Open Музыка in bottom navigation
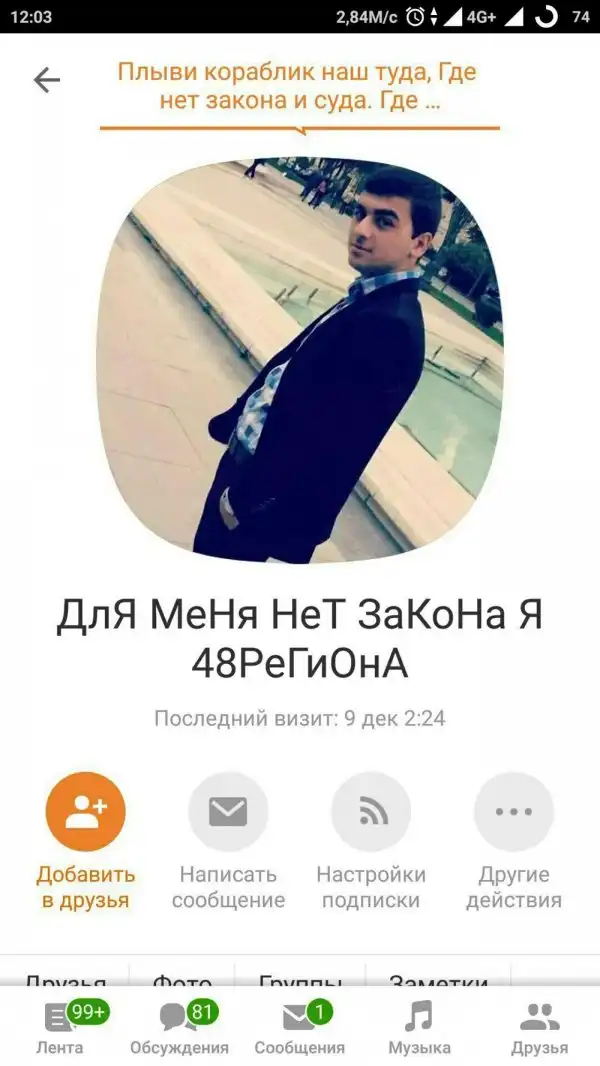 click(x=419, y=1029)
